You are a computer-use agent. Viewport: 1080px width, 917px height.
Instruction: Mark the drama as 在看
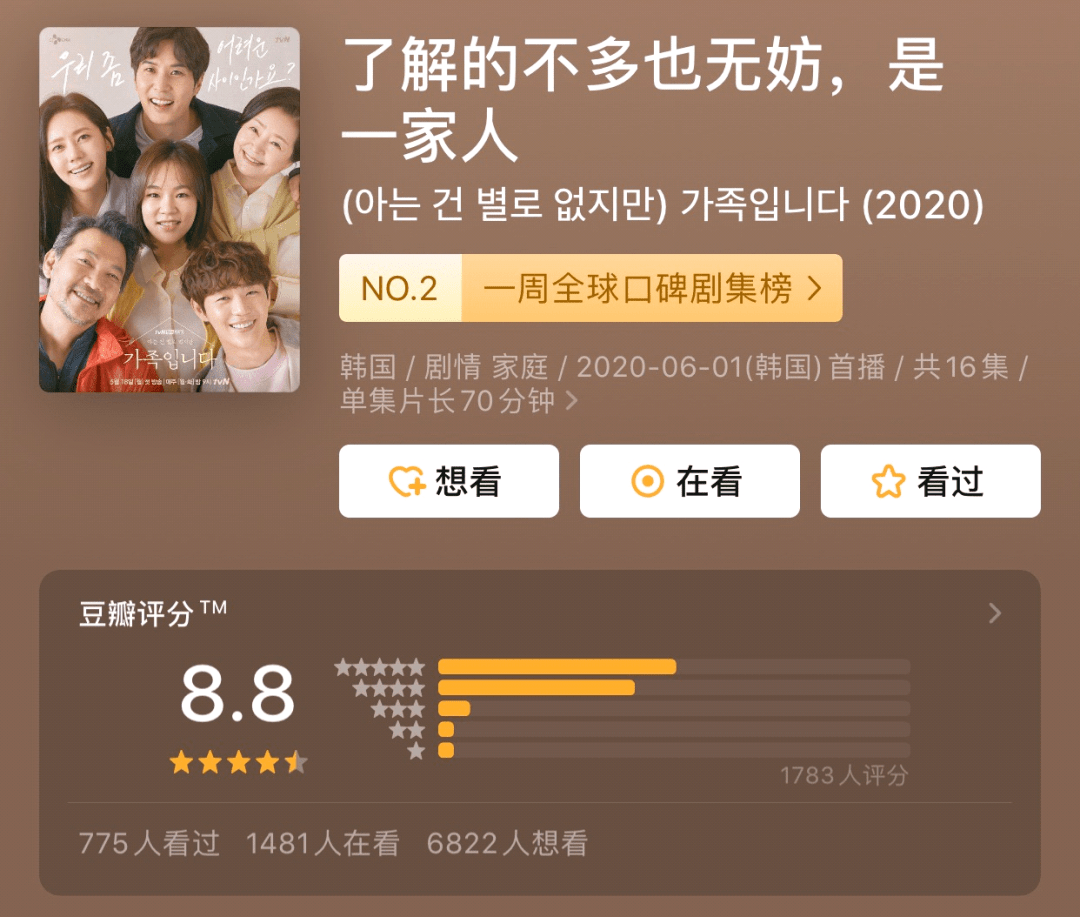(689, 481)
